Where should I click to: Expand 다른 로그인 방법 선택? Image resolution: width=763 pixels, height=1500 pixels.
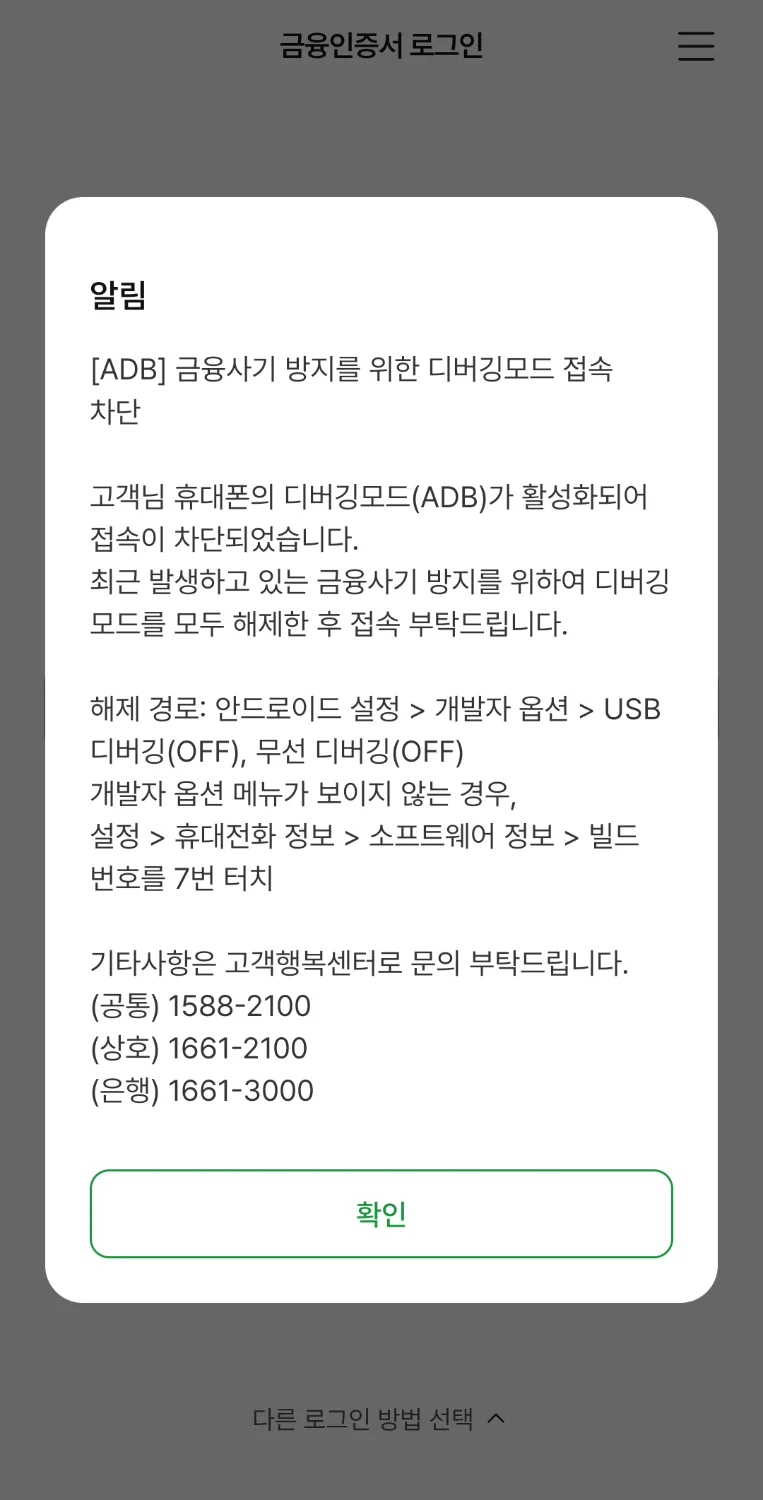[380, 1418]
